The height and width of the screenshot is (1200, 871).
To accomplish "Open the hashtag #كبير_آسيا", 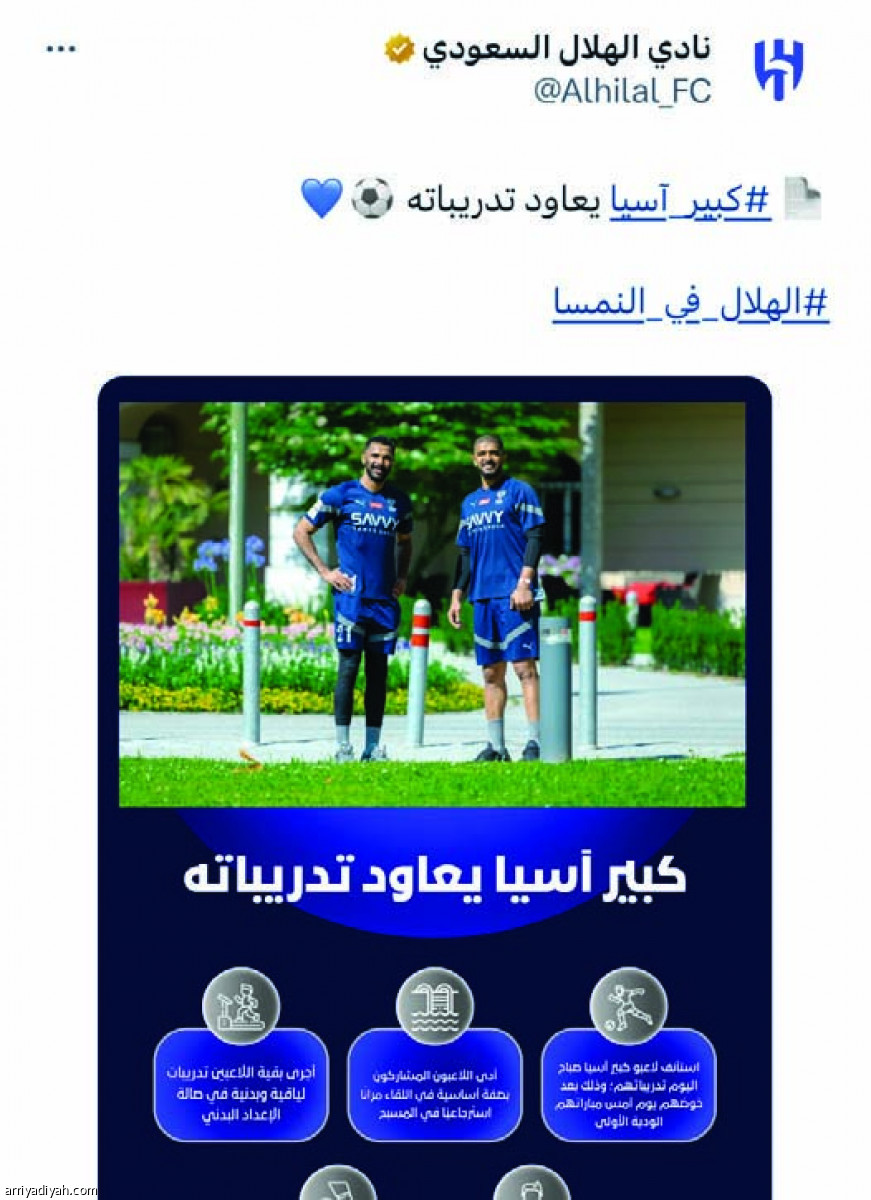I will click(690, 200).
